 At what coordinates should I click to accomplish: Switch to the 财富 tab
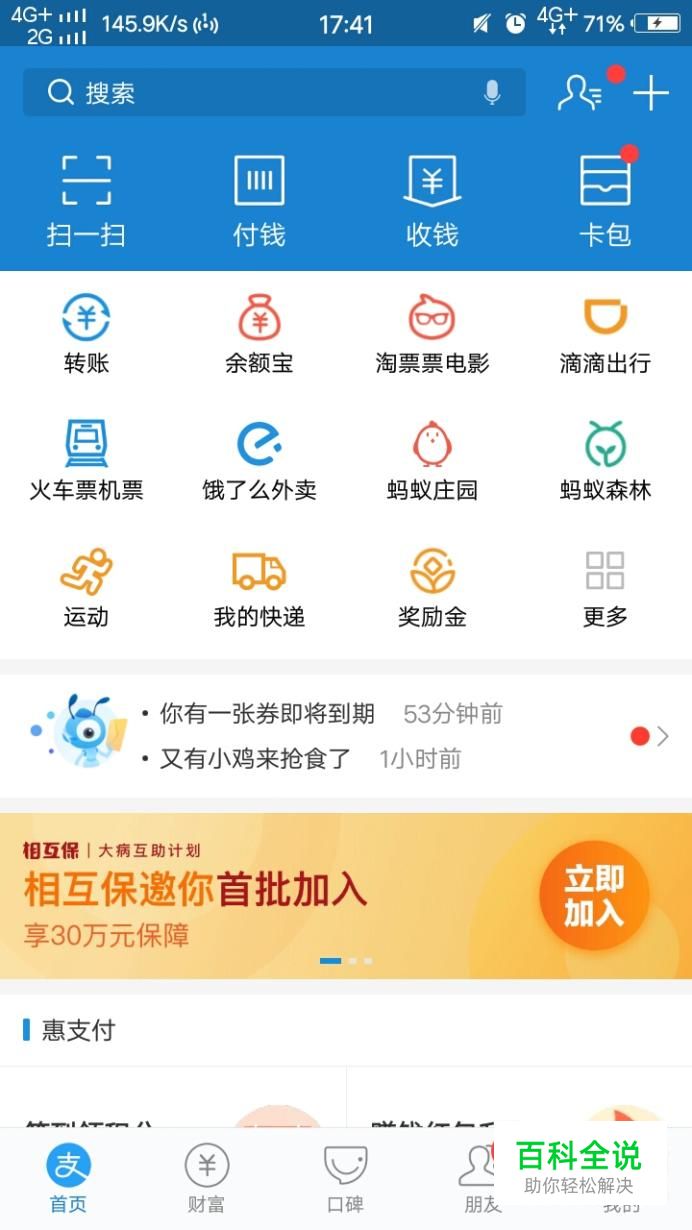pos(207,1178)
